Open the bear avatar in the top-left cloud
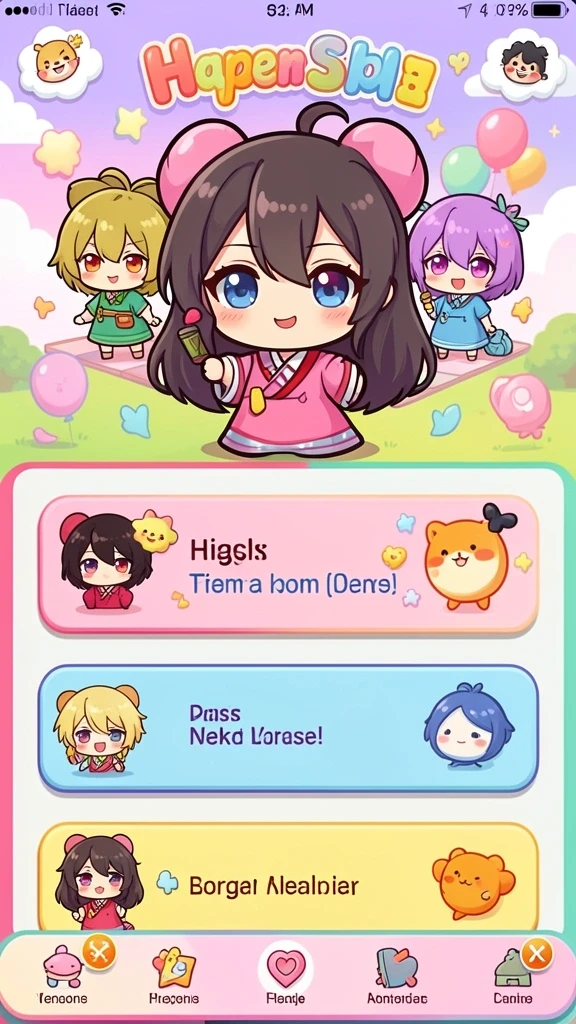The height and width of the screenshot is (1024, 576). (59, 60)
